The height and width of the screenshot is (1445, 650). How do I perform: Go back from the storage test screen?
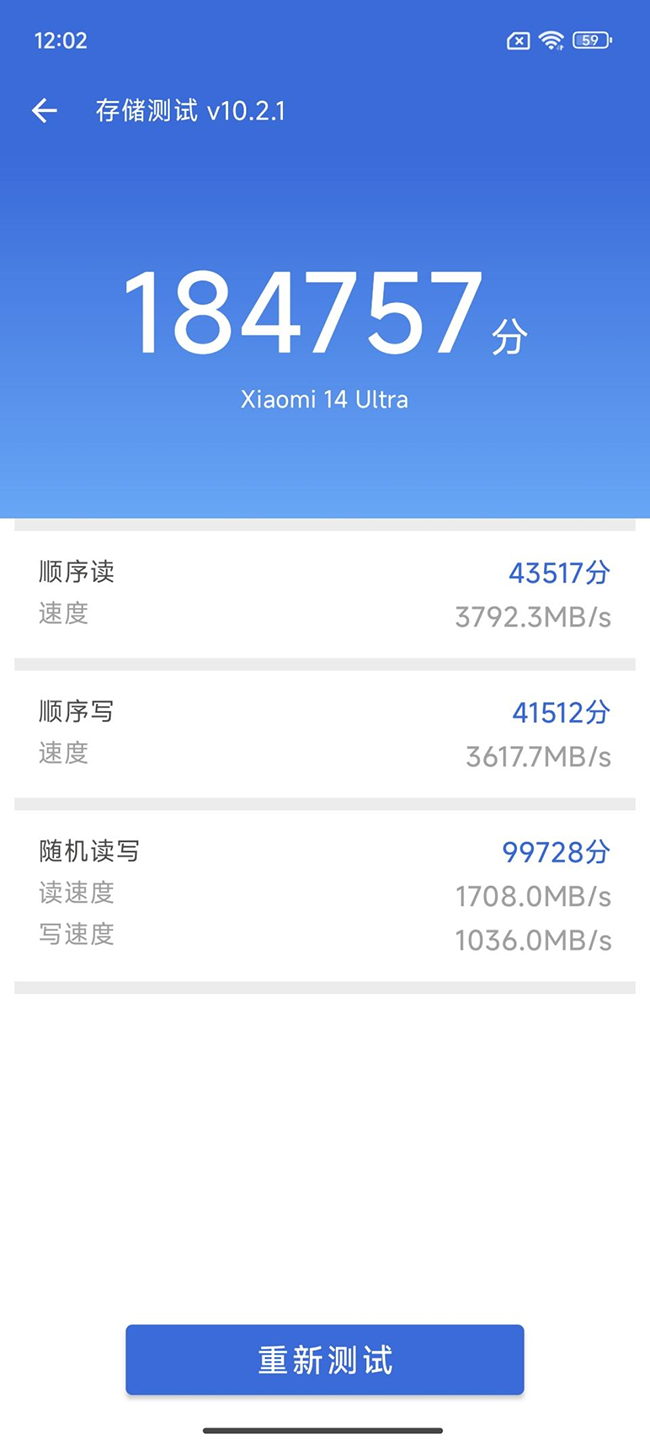44,111
